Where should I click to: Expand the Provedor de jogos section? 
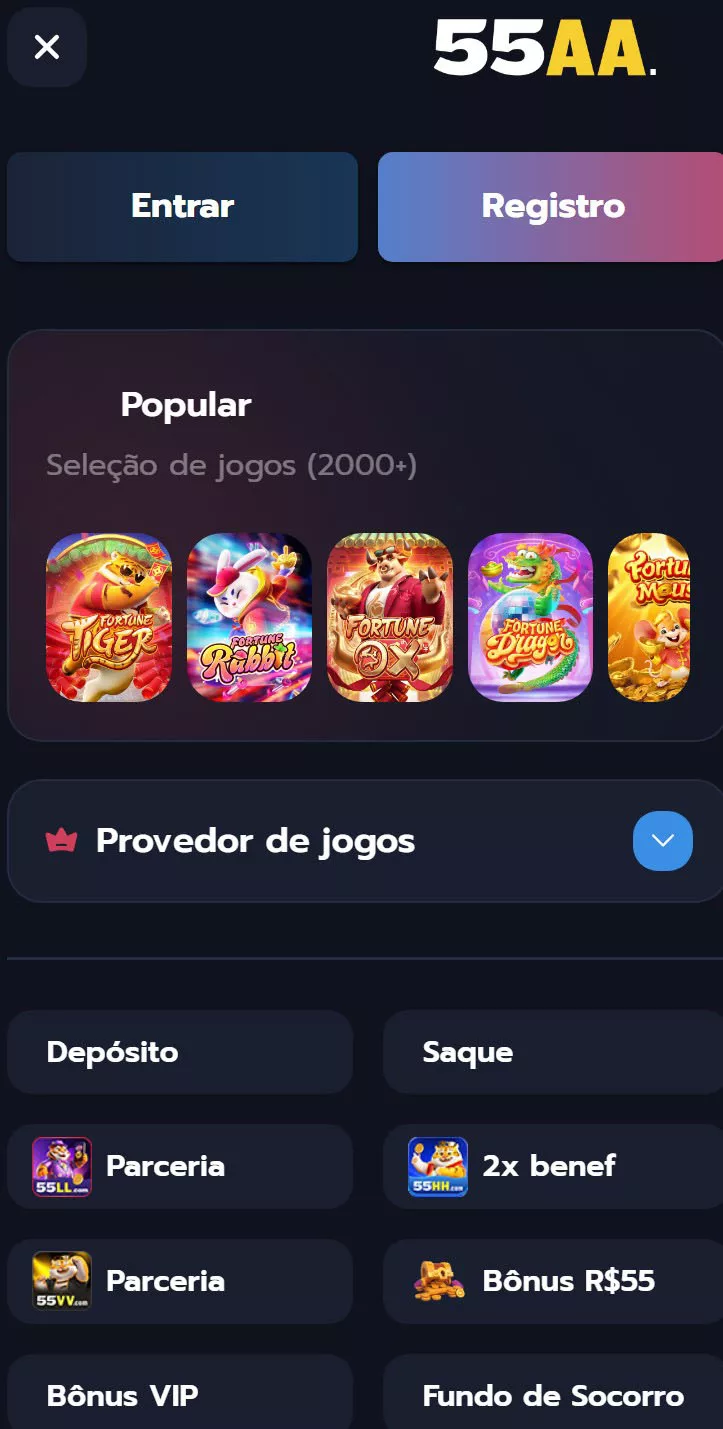tap(662, 841)
